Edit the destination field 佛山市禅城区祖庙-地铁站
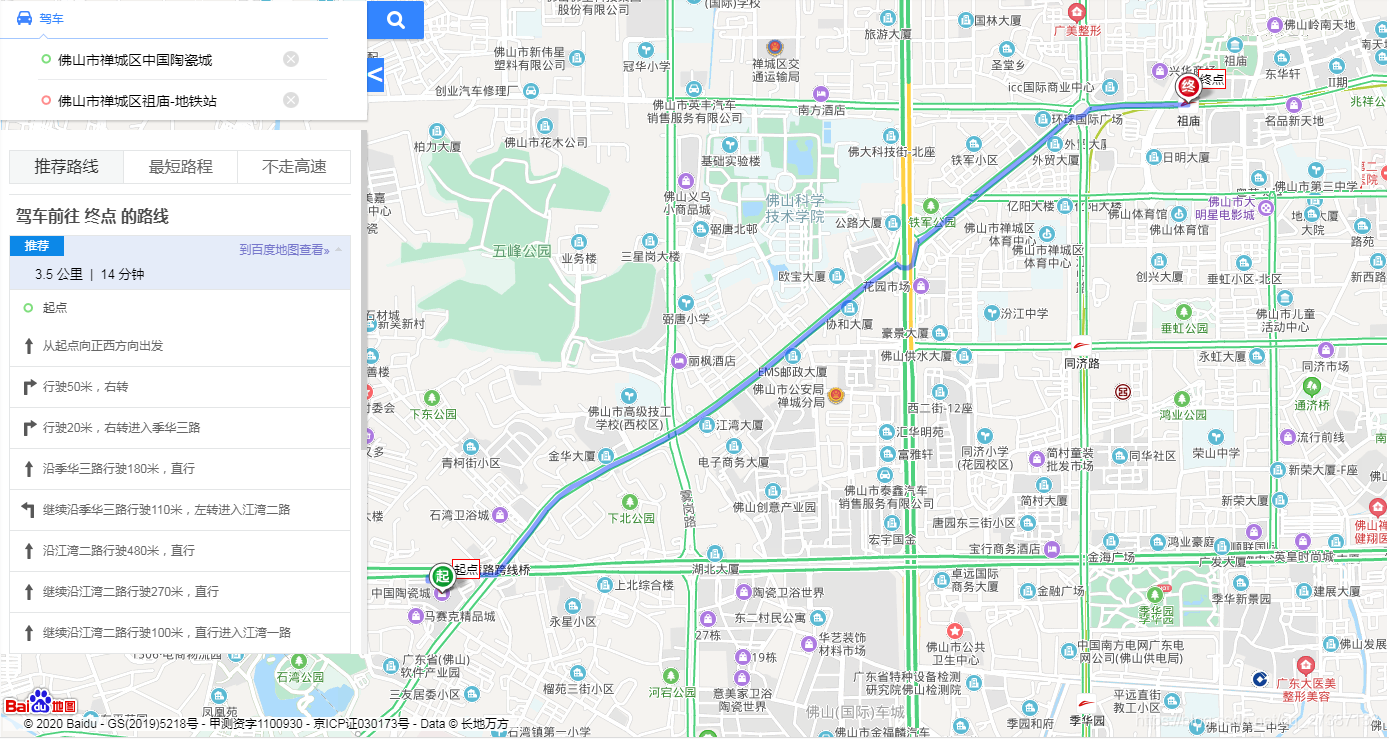This screenshot has width=1389, height=739. click(x=160, y=101)
